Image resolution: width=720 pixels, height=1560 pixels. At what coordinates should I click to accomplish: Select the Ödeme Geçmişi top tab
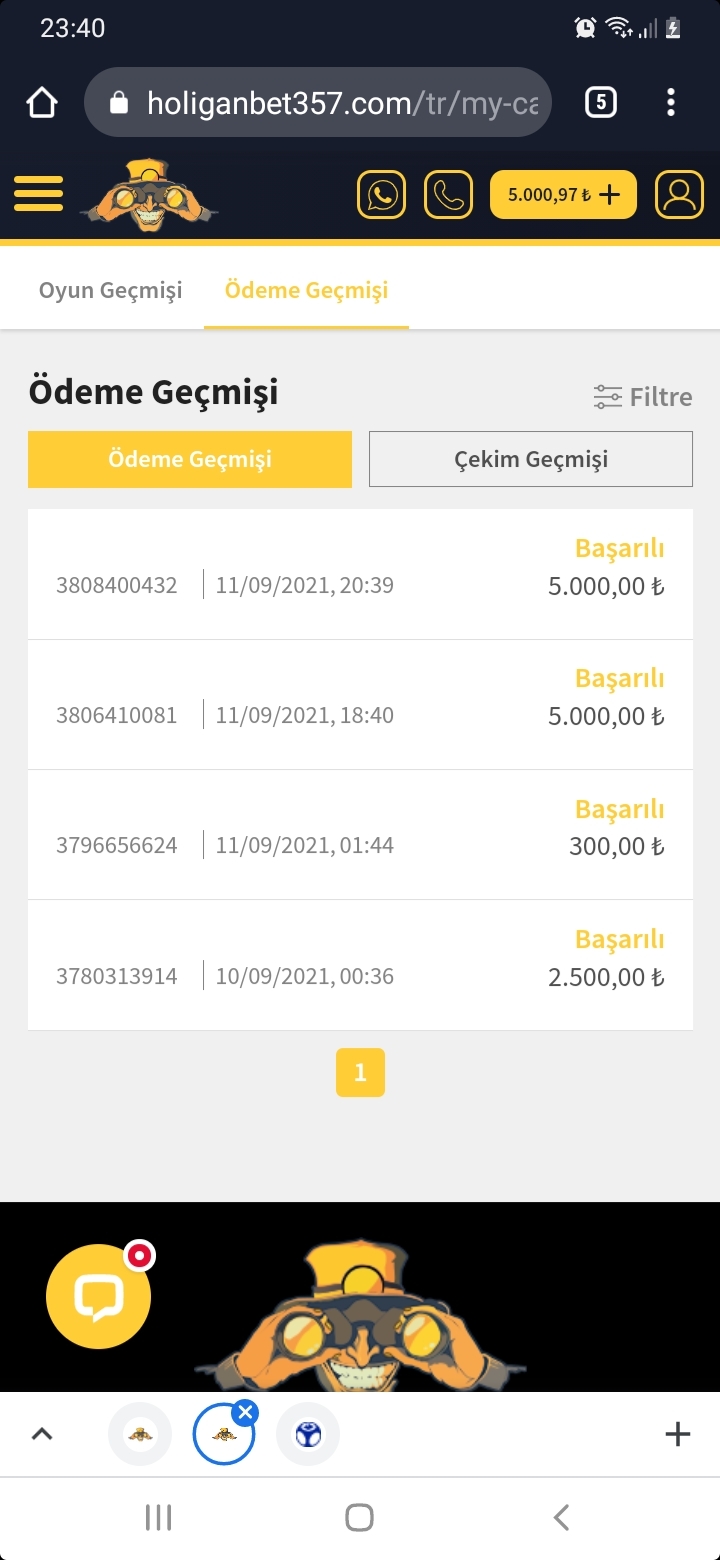point(306,291)
